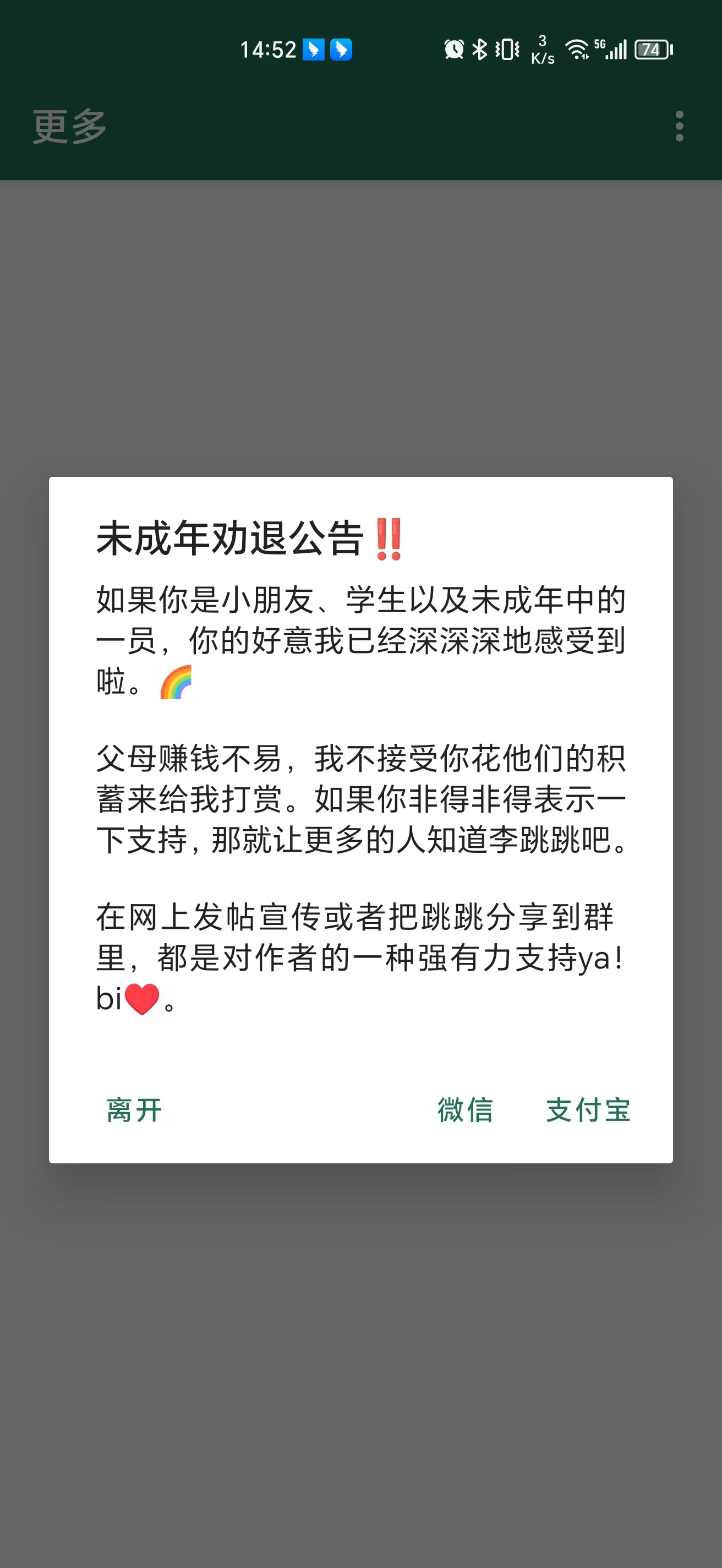The height and width of the screenshot is (1568, 722).
Task: Click the clock showing 14:52
Action: point(270,48)
